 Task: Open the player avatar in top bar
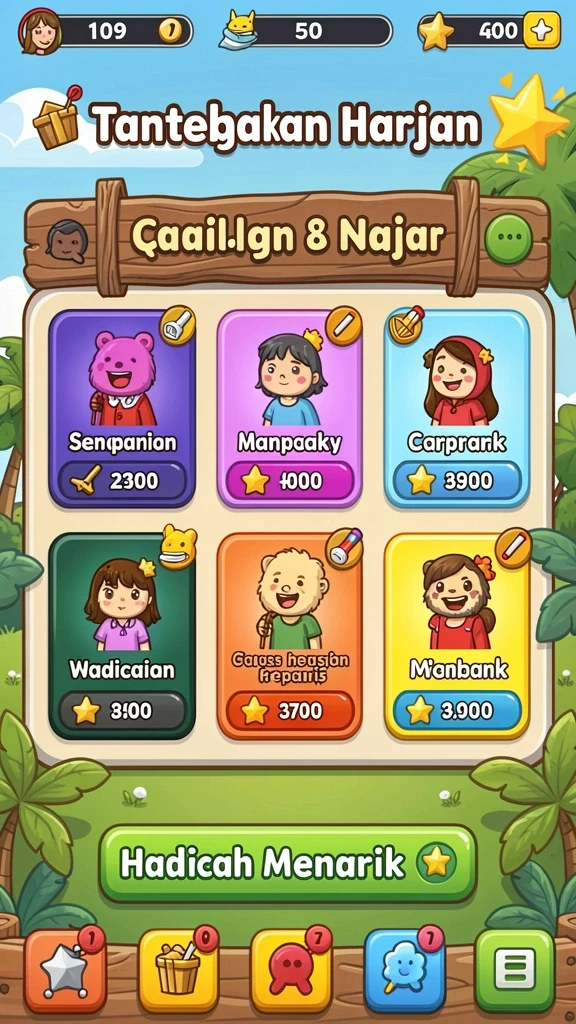(40, 31)
